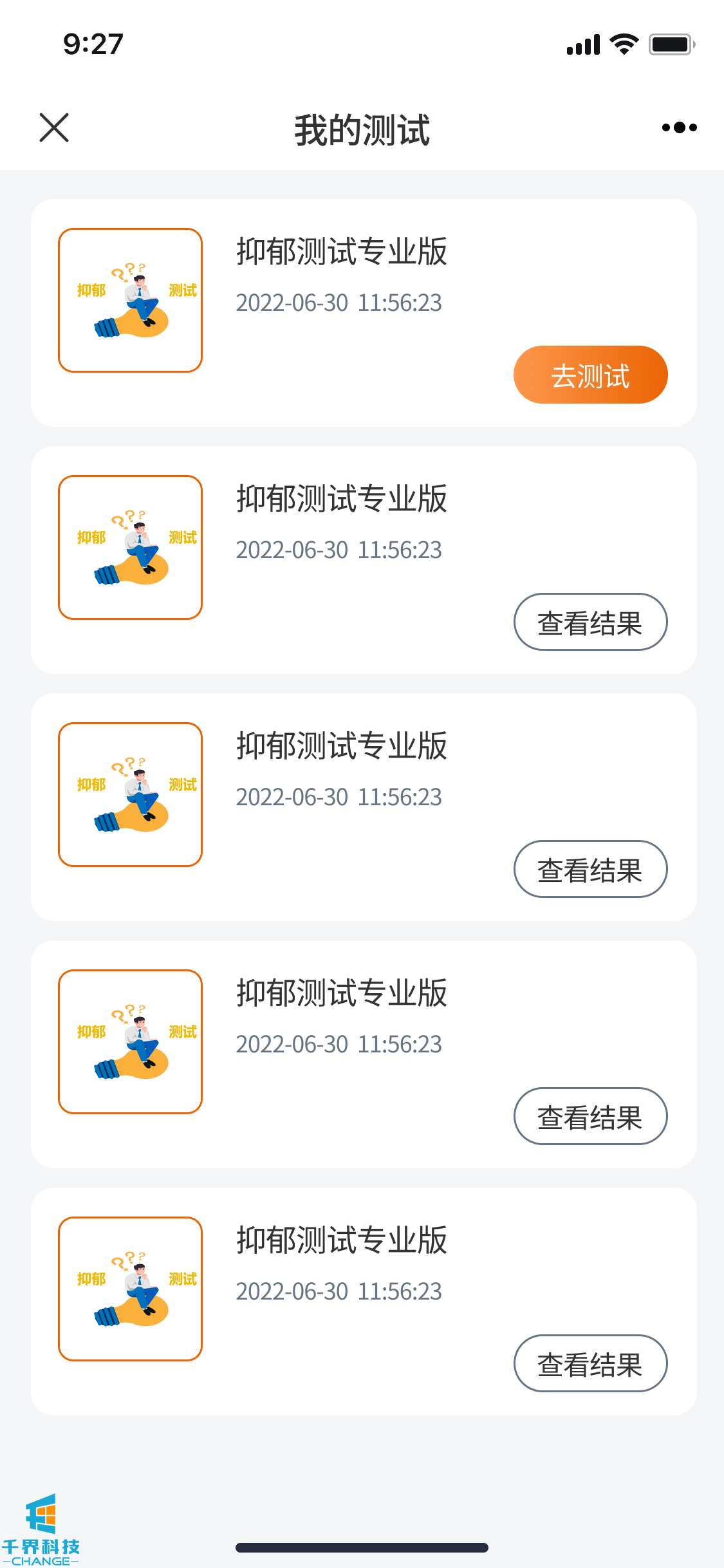This screenshot has height=1568, width=724.
Task: Start the test with 去测试 button
Action: [590, 375]
